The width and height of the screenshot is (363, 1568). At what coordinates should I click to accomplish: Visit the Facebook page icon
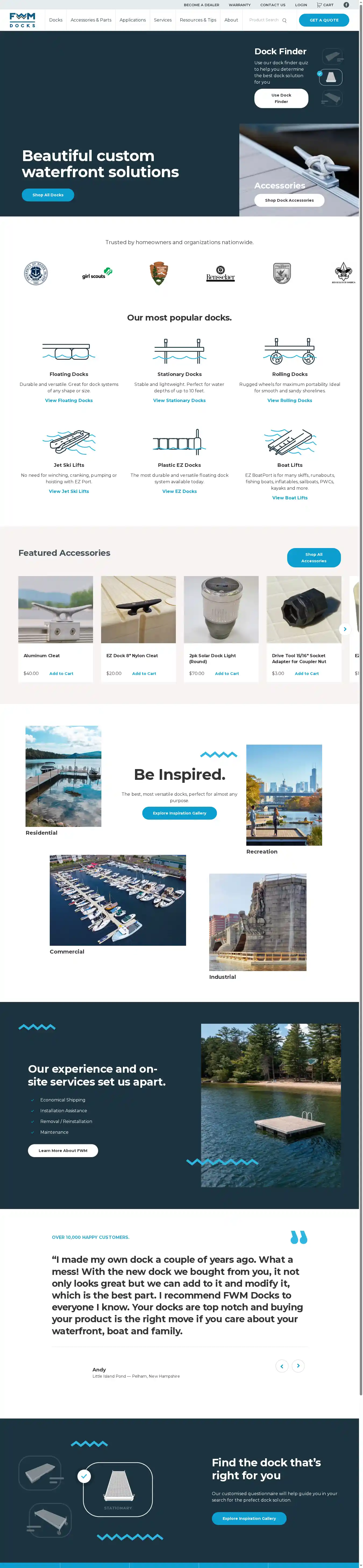point(346,5)
